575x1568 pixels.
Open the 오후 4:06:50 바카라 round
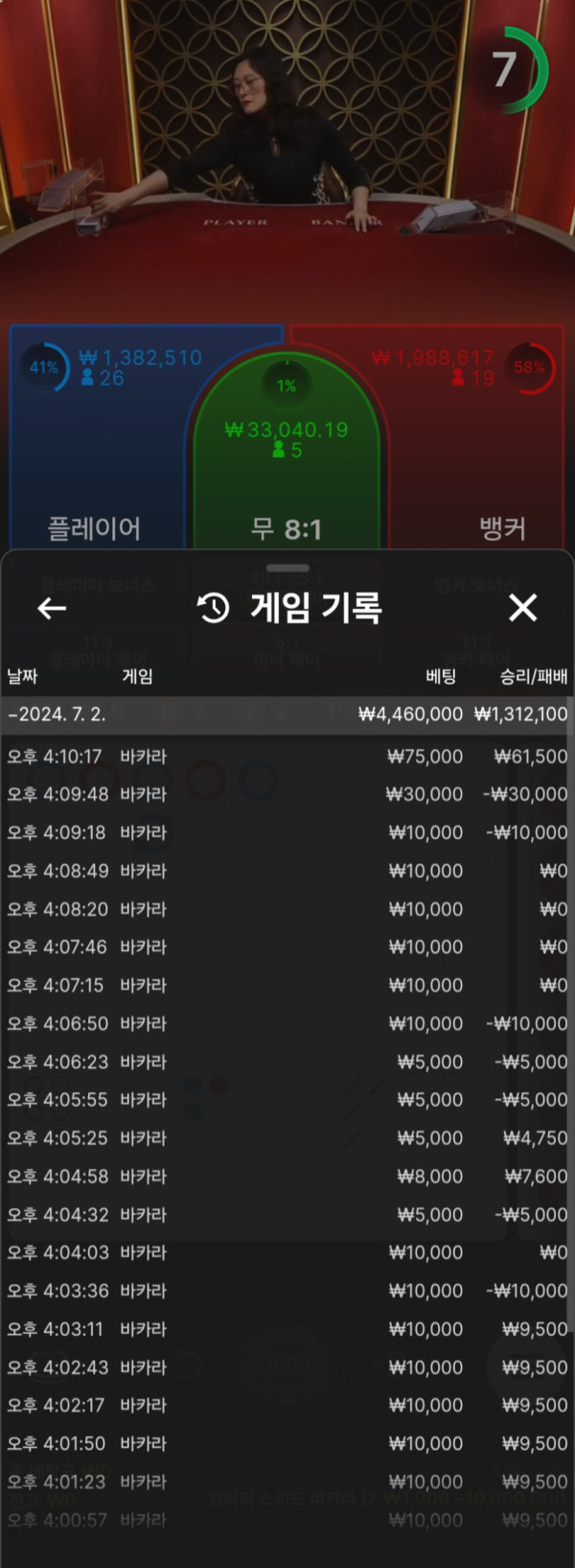287,1023
